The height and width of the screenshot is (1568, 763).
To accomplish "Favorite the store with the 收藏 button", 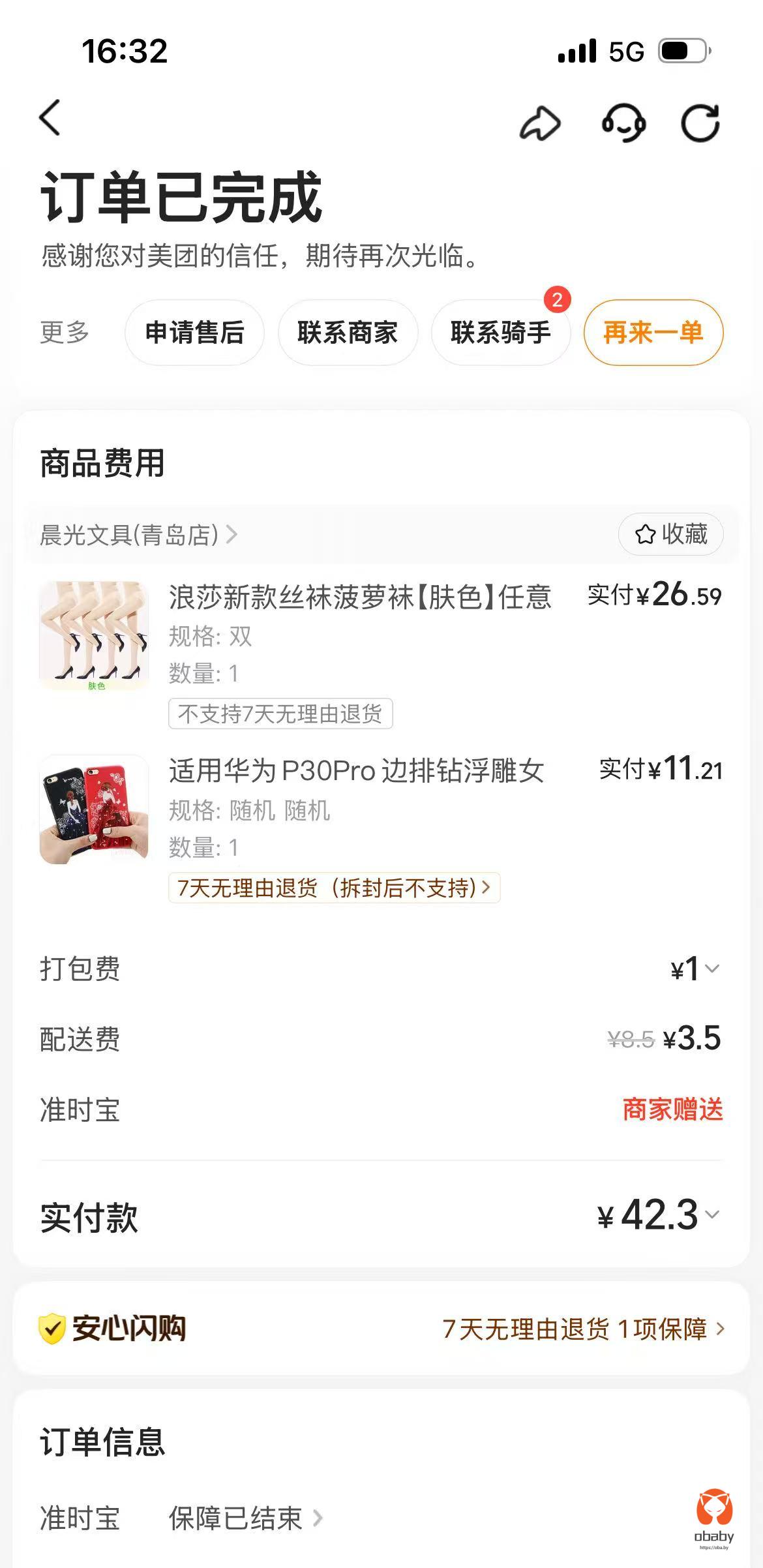I will point(671,534).
